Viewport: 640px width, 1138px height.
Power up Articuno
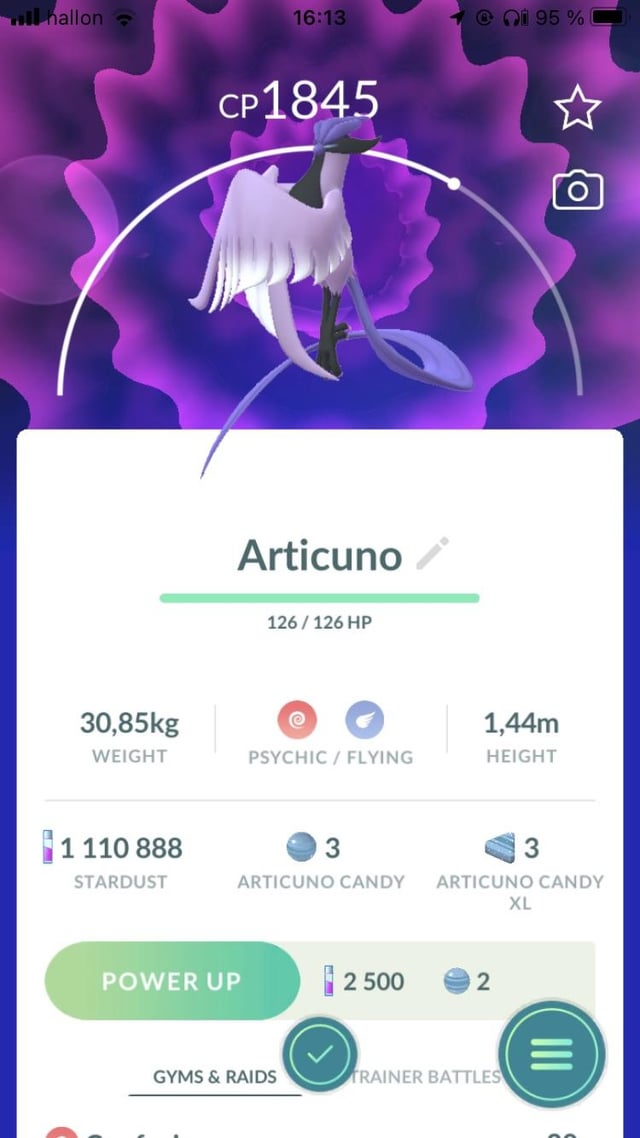172,981
